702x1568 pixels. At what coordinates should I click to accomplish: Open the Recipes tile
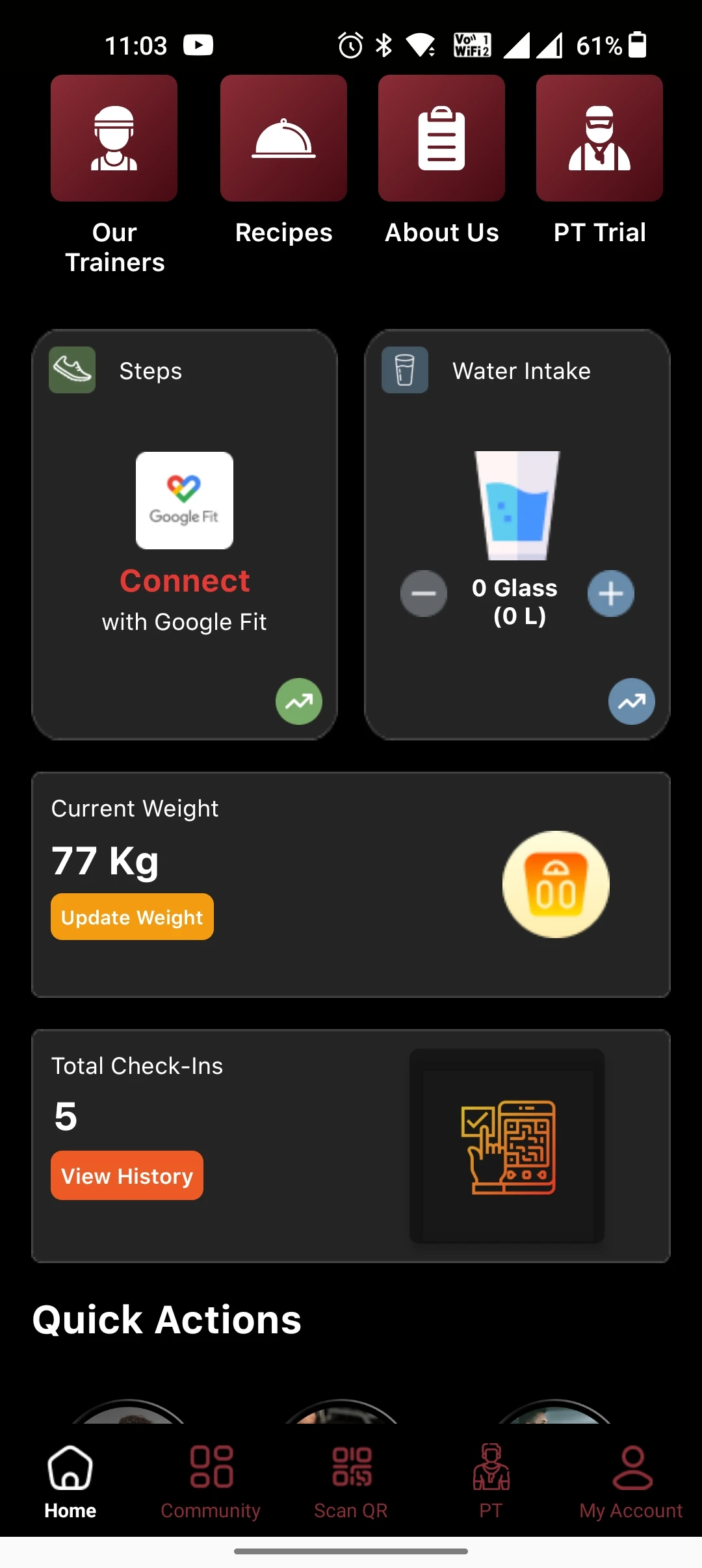click(x=283, y=138)
